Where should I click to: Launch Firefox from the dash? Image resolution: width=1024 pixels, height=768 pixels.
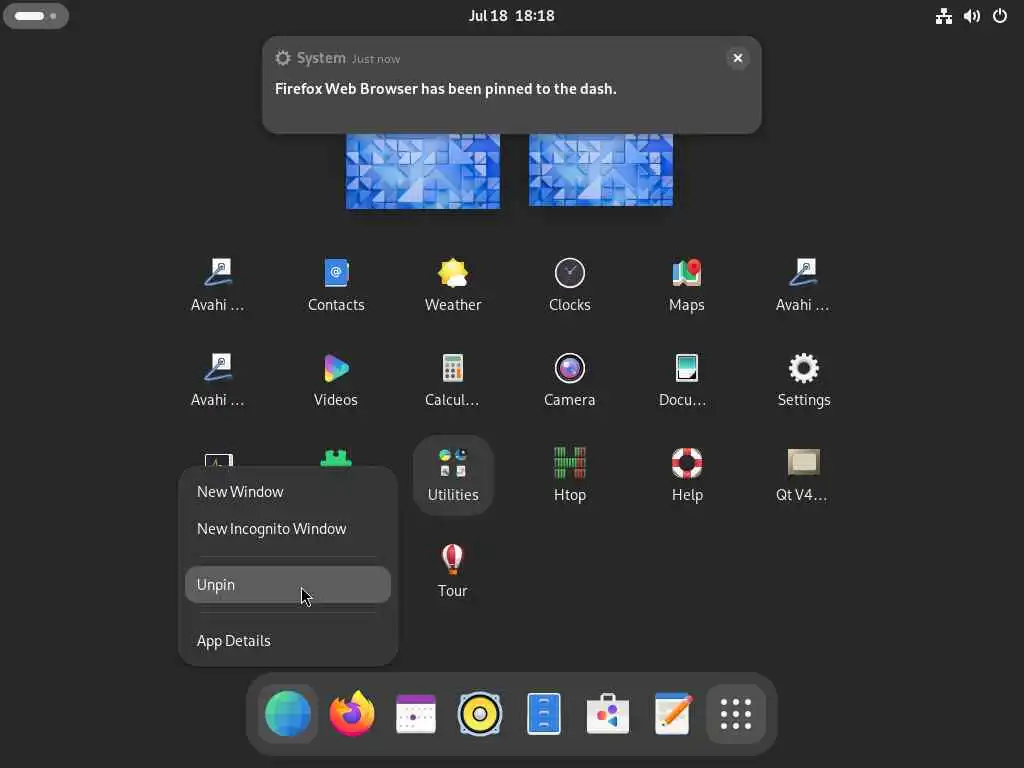(x=352, y=715)
